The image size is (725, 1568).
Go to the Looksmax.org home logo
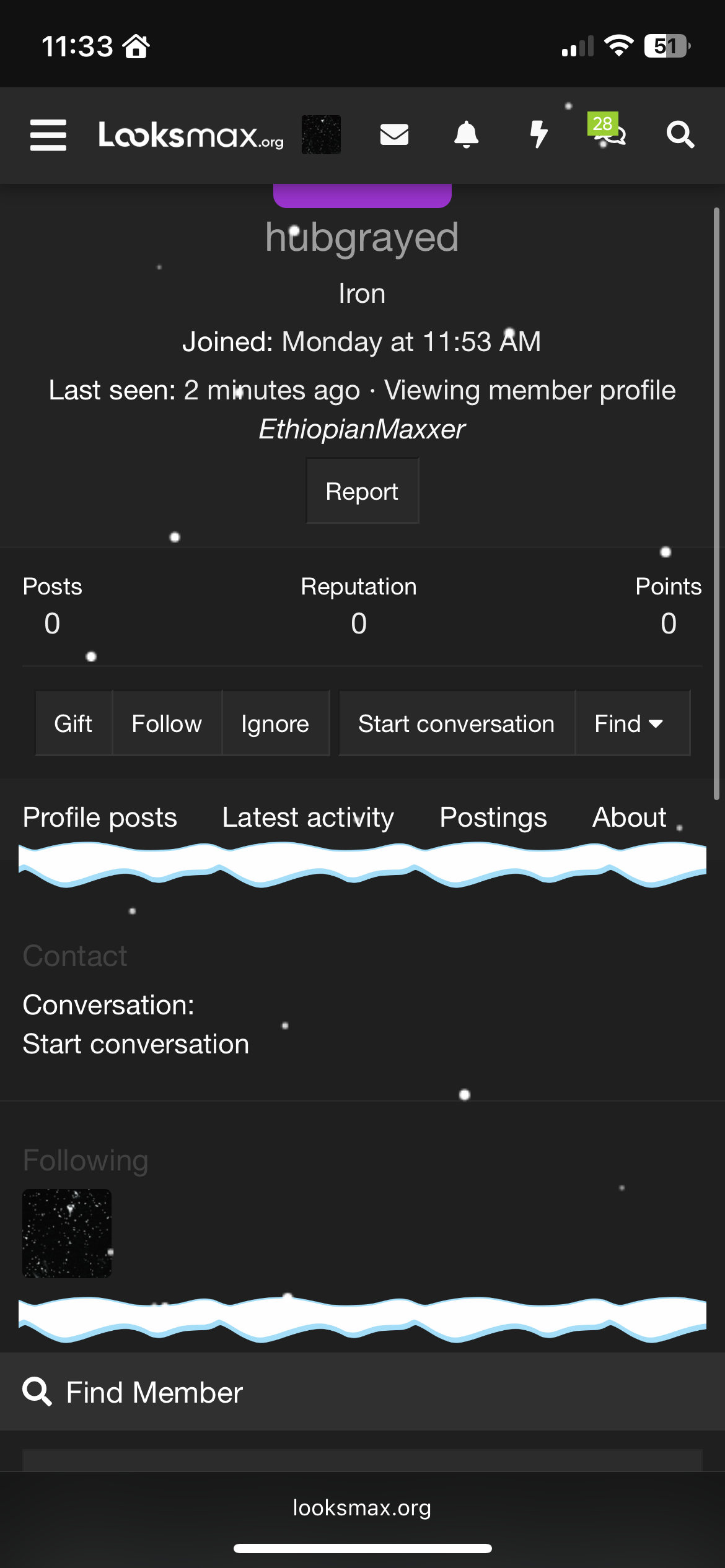[191, 135]
